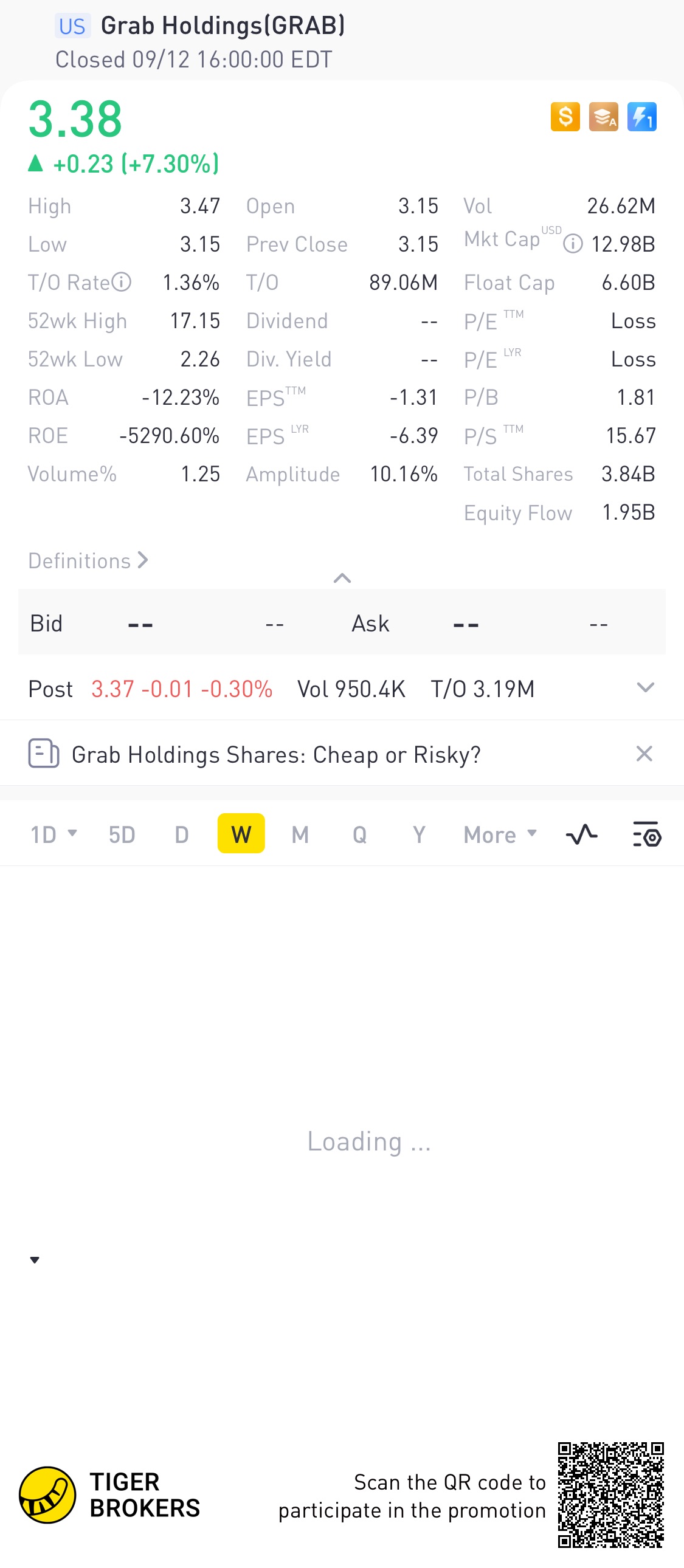Show info for T/O Rate
The height and width of the screenshot is (1568, 684).
pyautogui.click(x=122, y=283)
